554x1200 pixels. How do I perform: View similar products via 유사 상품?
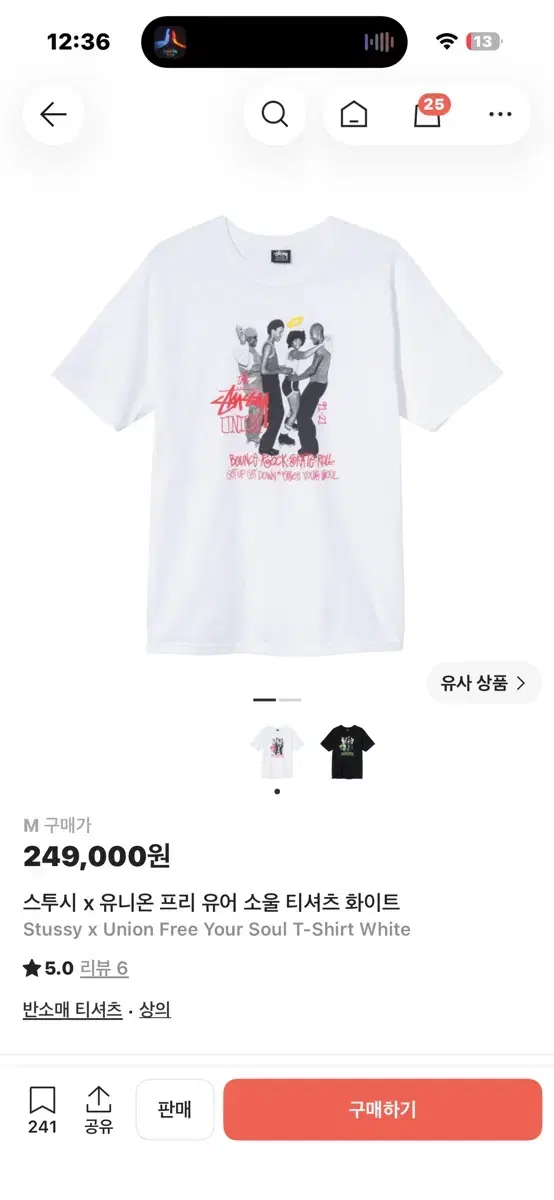484,684
